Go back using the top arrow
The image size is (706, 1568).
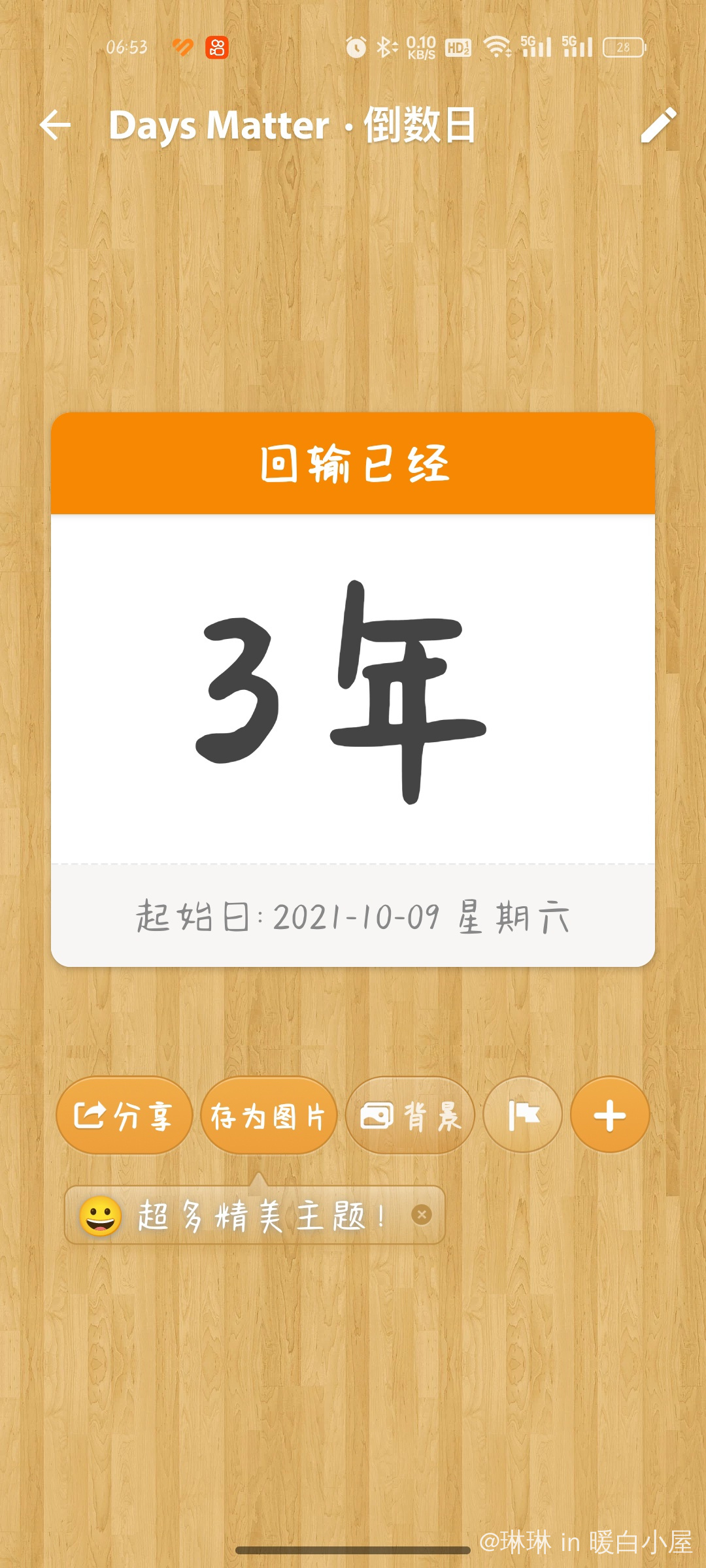coord(55,125)
